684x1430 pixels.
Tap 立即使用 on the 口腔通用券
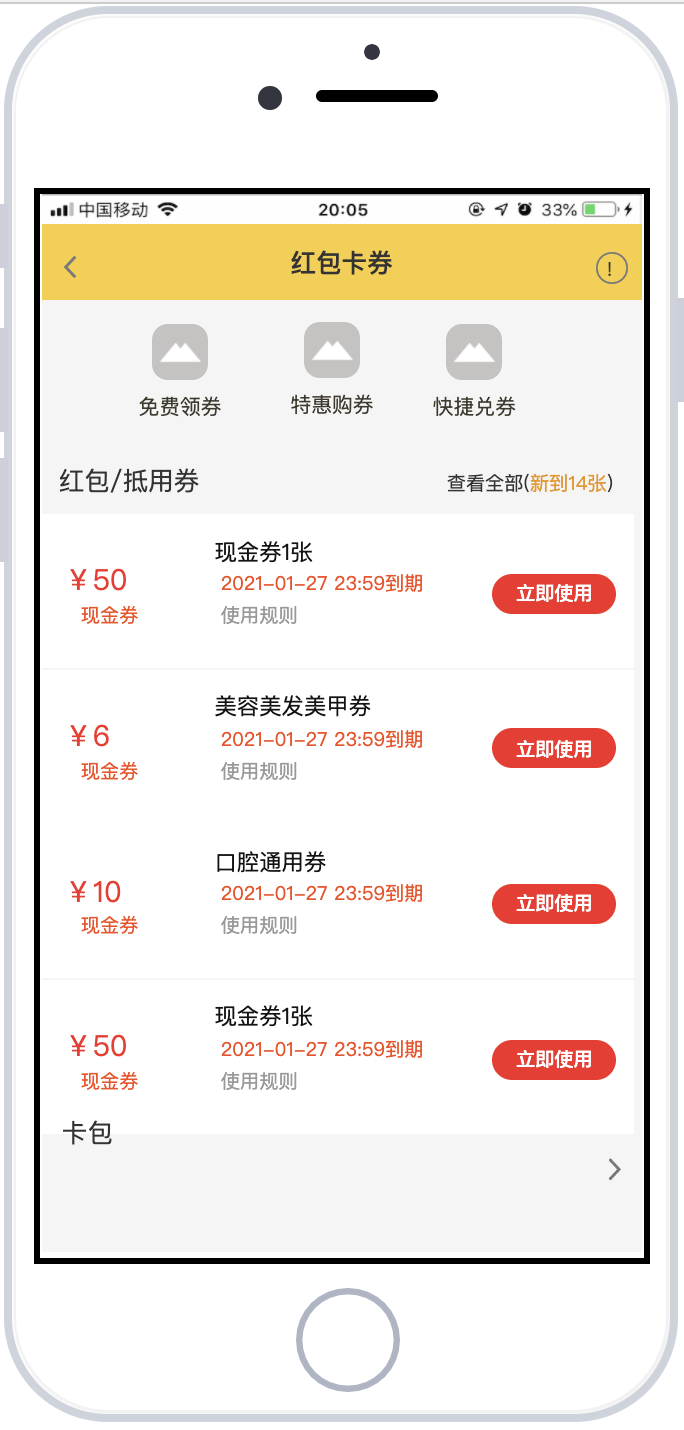coord(554,904)
